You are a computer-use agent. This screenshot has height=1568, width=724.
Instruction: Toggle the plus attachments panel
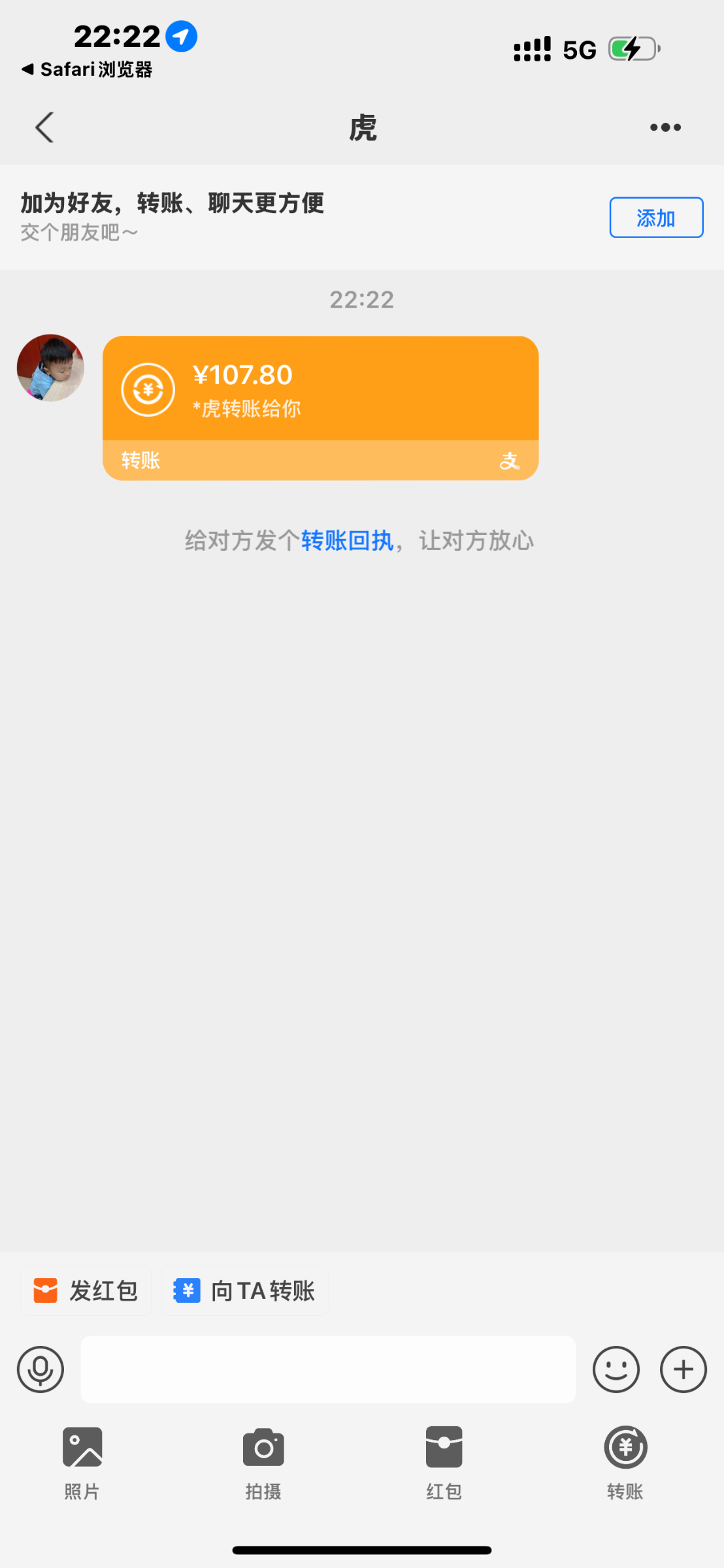[x=683, y=1369]
